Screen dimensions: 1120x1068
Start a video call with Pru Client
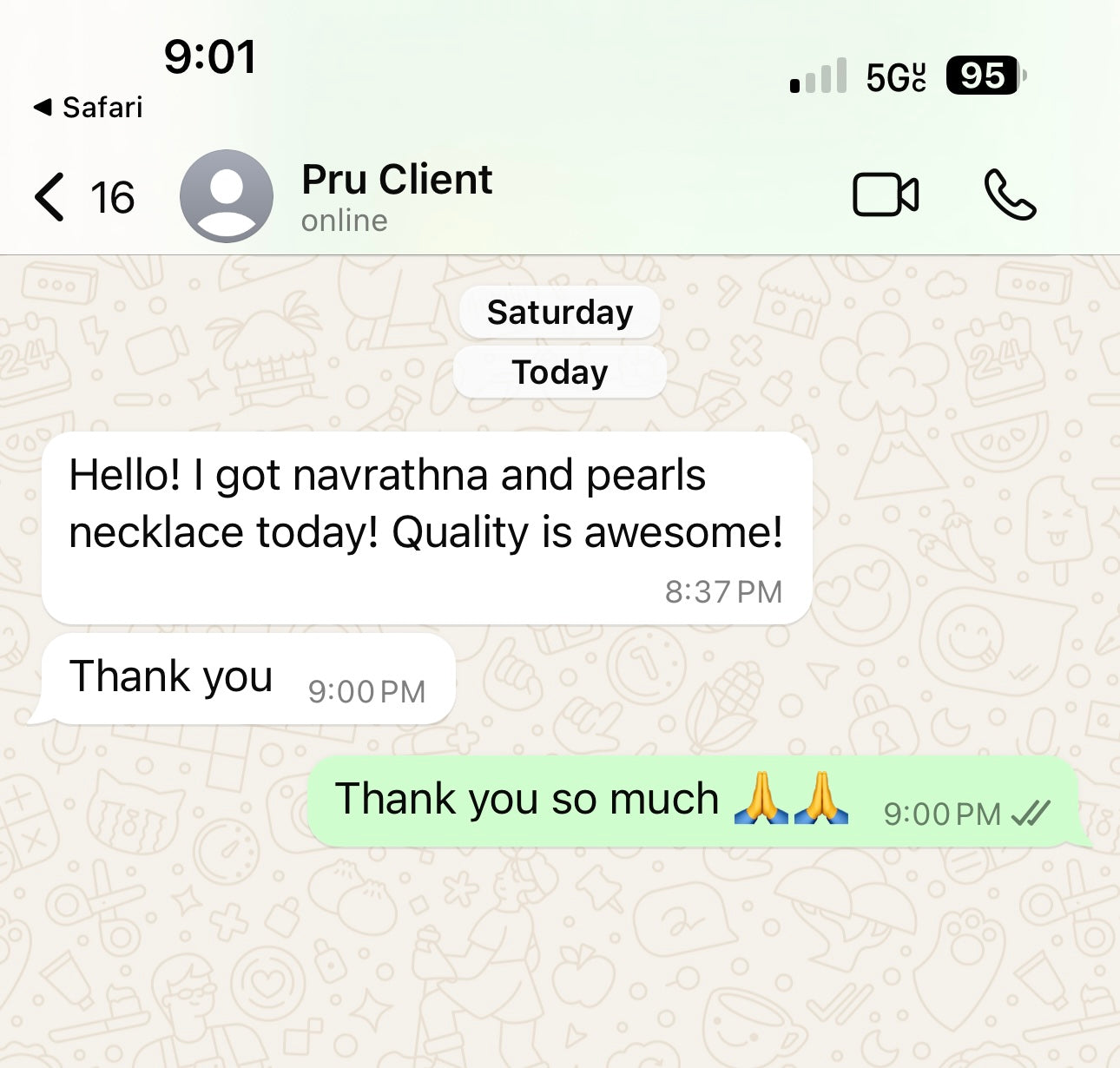[885, 194]
